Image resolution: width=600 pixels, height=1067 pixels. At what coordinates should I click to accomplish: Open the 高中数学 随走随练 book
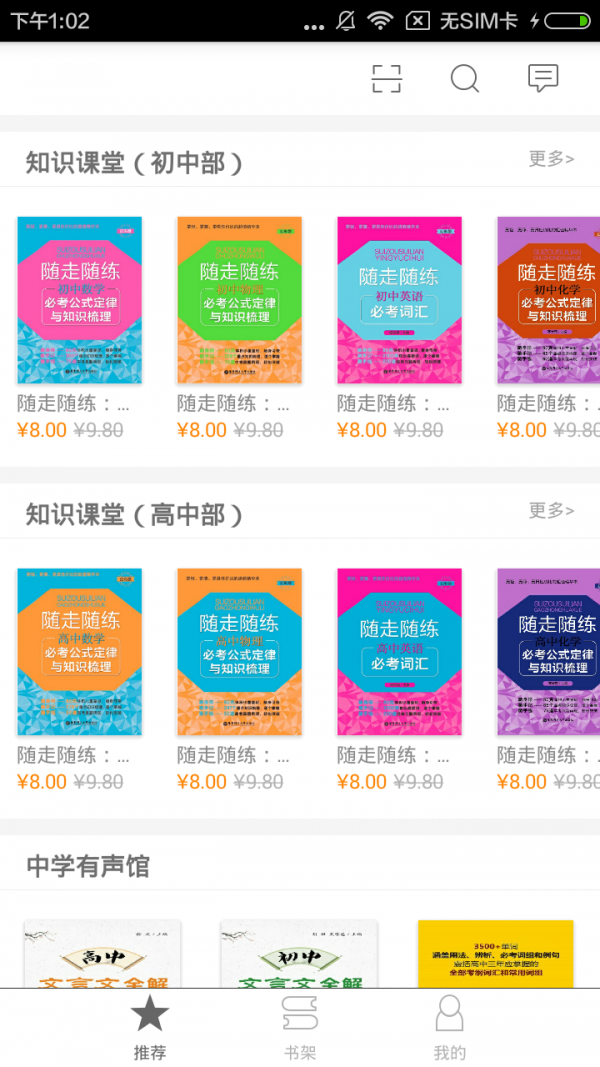[x=80, y=652]
